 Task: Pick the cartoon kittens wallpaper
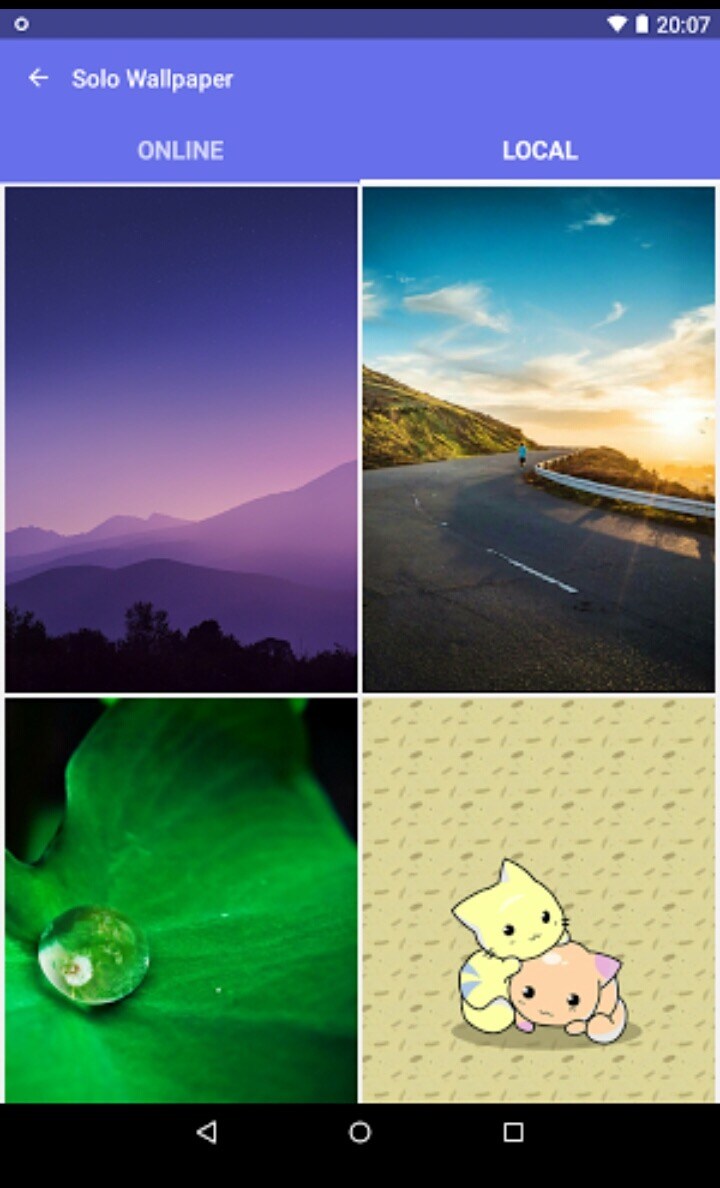[539, 900]
